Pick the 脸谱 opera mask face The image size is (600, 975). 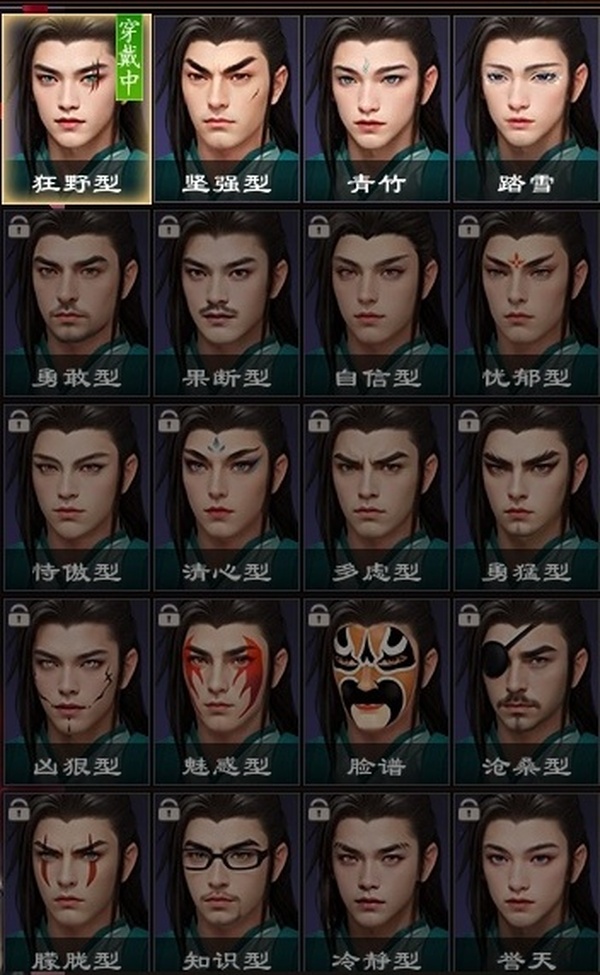click(376, 690)
